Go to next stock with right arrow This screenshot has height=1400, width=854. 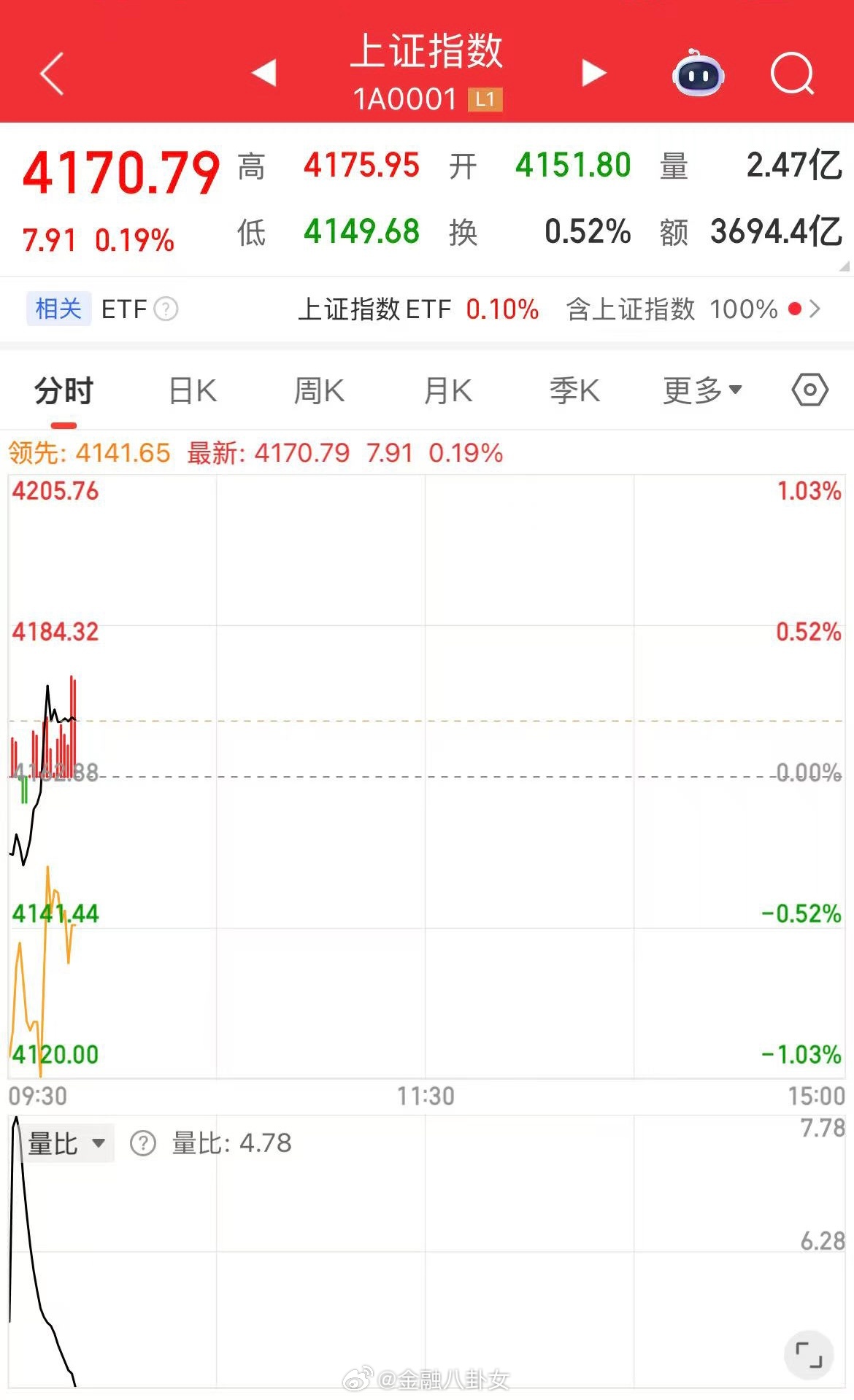coord(593,73)
